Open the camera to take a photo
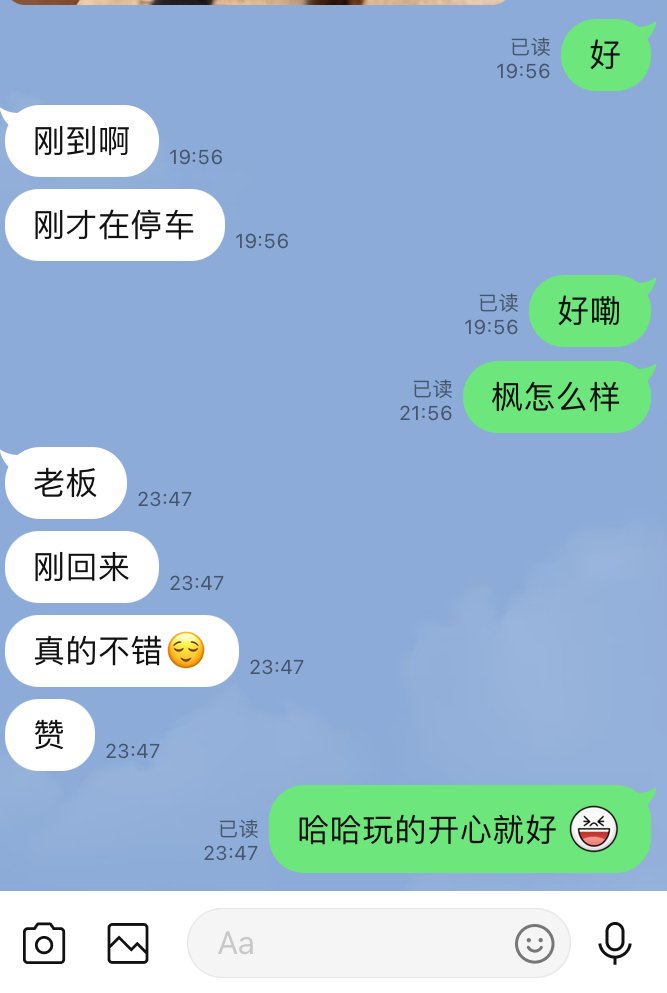The width and height of the screenshot is (667, 993). point(44,943)
